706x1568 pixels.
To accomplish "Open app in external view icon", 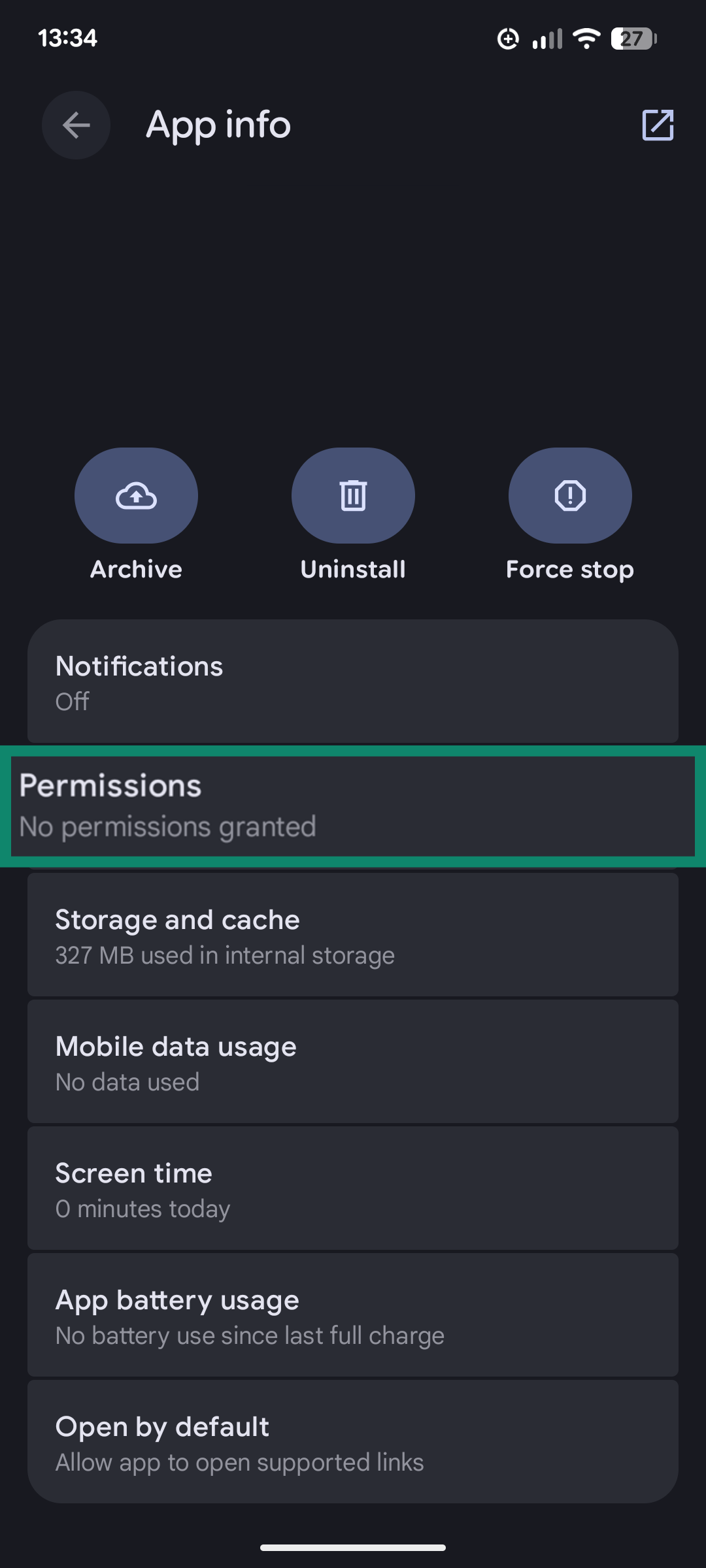I will point(657,125).
